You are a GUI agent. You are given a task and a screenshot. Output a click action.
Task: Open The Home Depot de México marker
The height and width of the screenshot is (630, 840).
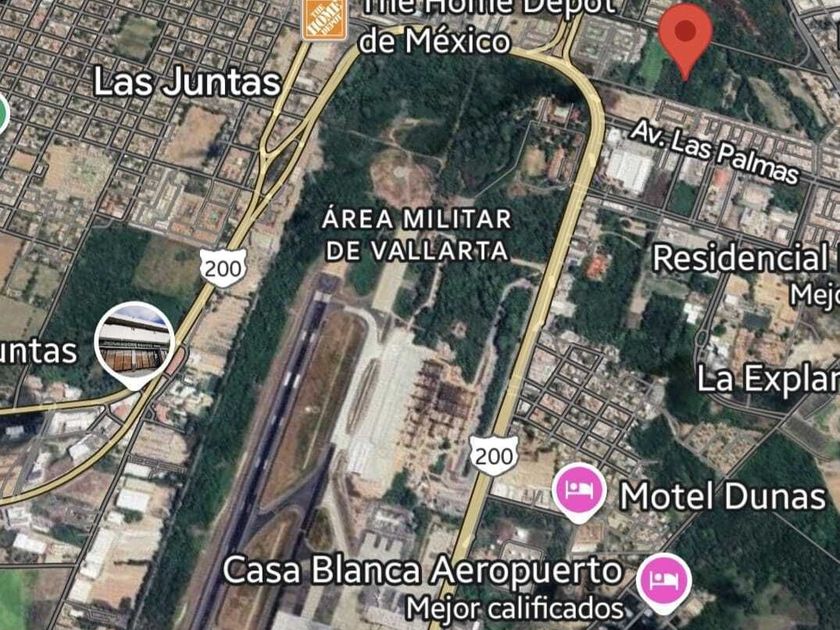324,19
